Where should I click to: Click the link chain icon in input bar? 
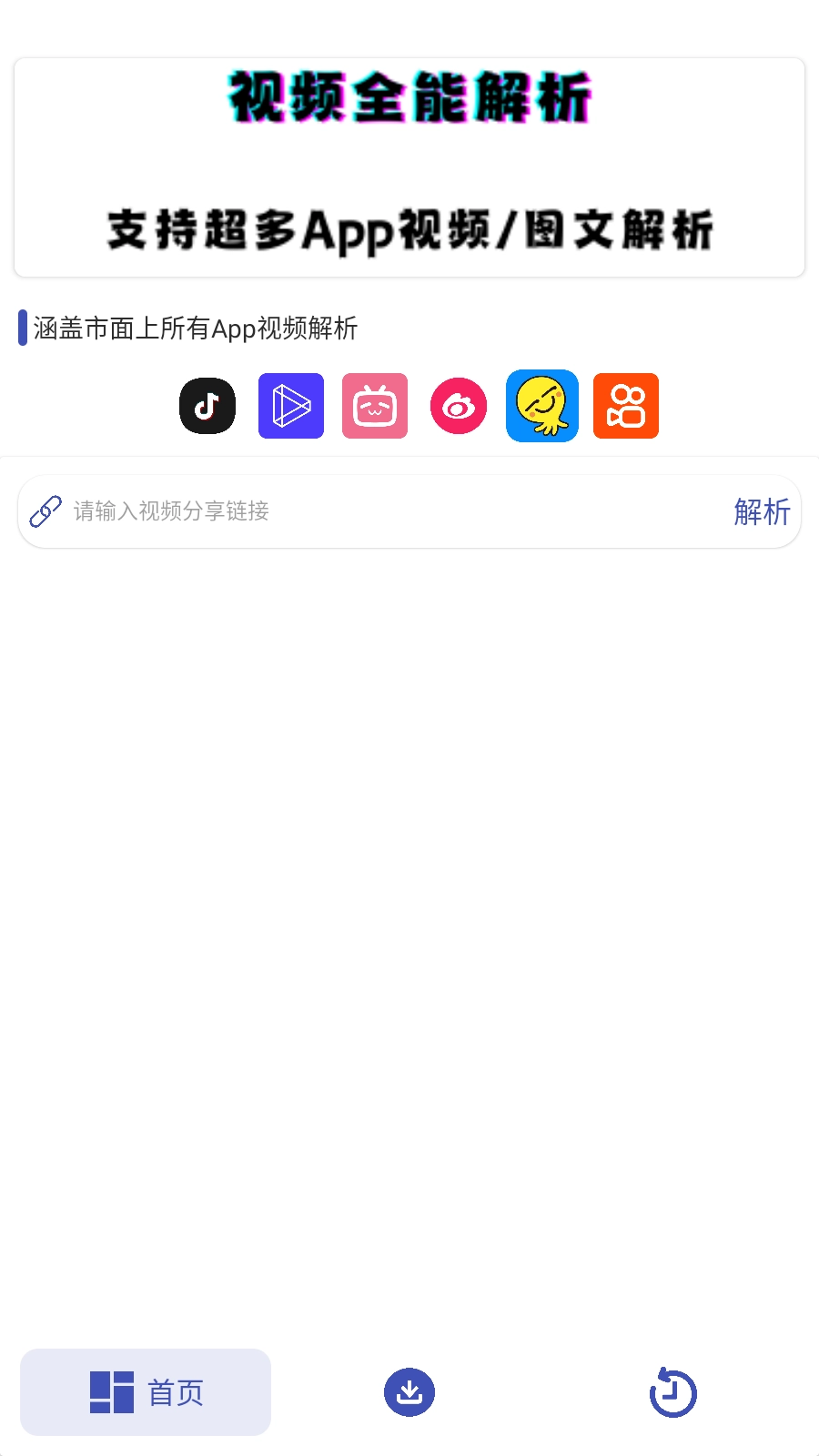tap(45, 511)
